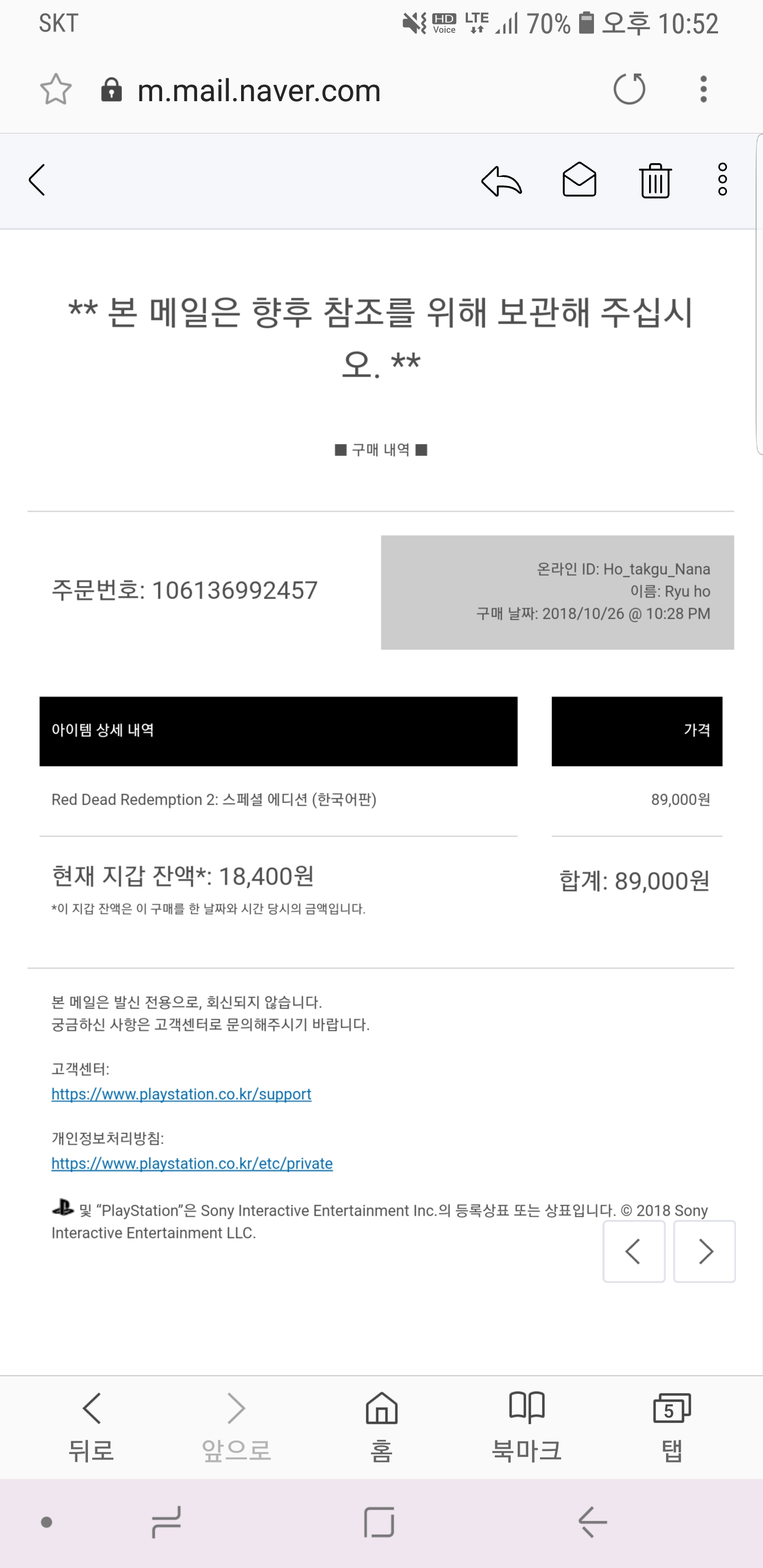Mark this email as unread
This screenshot has width=763, height=1568.
tap(579, 180)
